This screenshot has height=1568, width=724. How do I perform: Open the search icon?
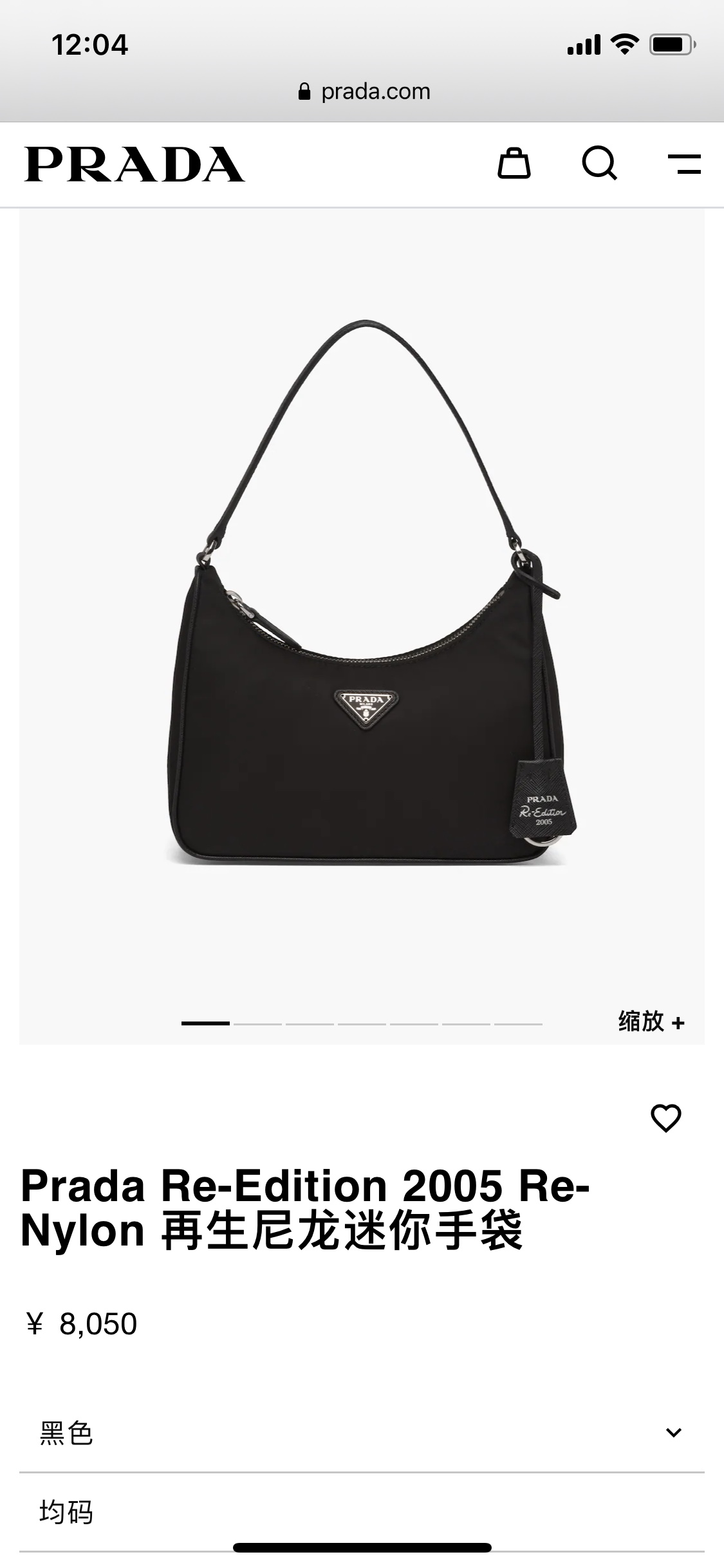[x=599, y=163]
